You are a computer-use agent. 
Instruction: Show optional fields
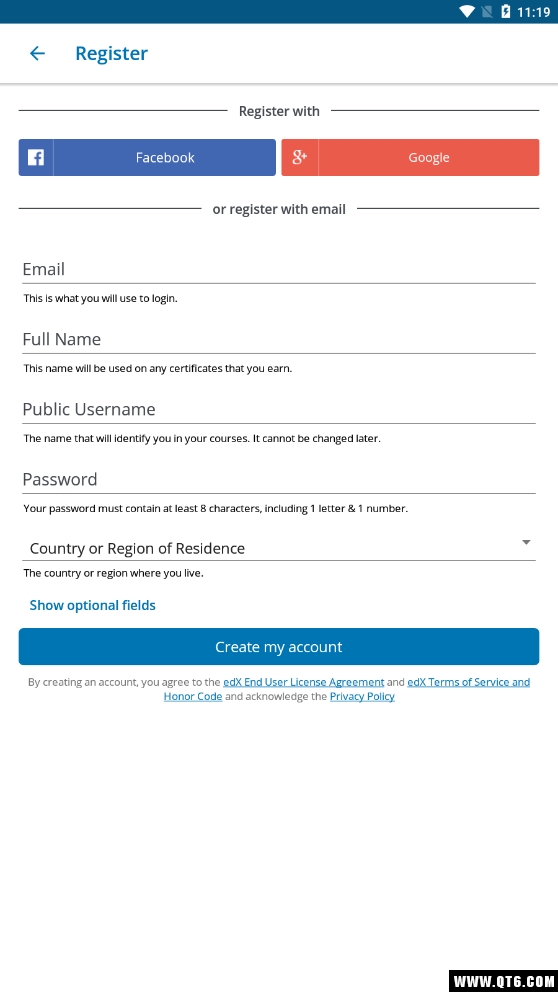tap(92, 605)
